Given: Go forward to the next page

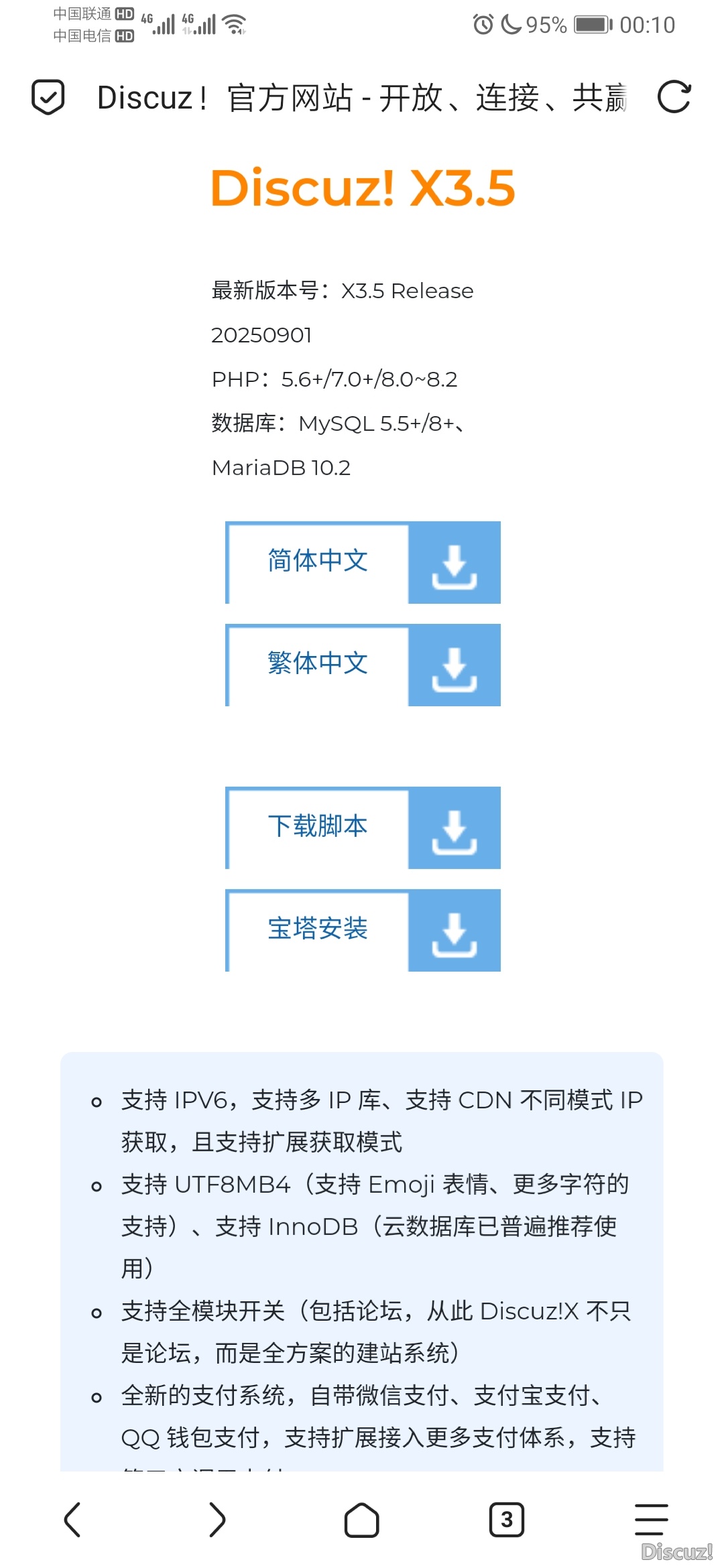Looking at the screenshot, I should [x=217, y=1519].
